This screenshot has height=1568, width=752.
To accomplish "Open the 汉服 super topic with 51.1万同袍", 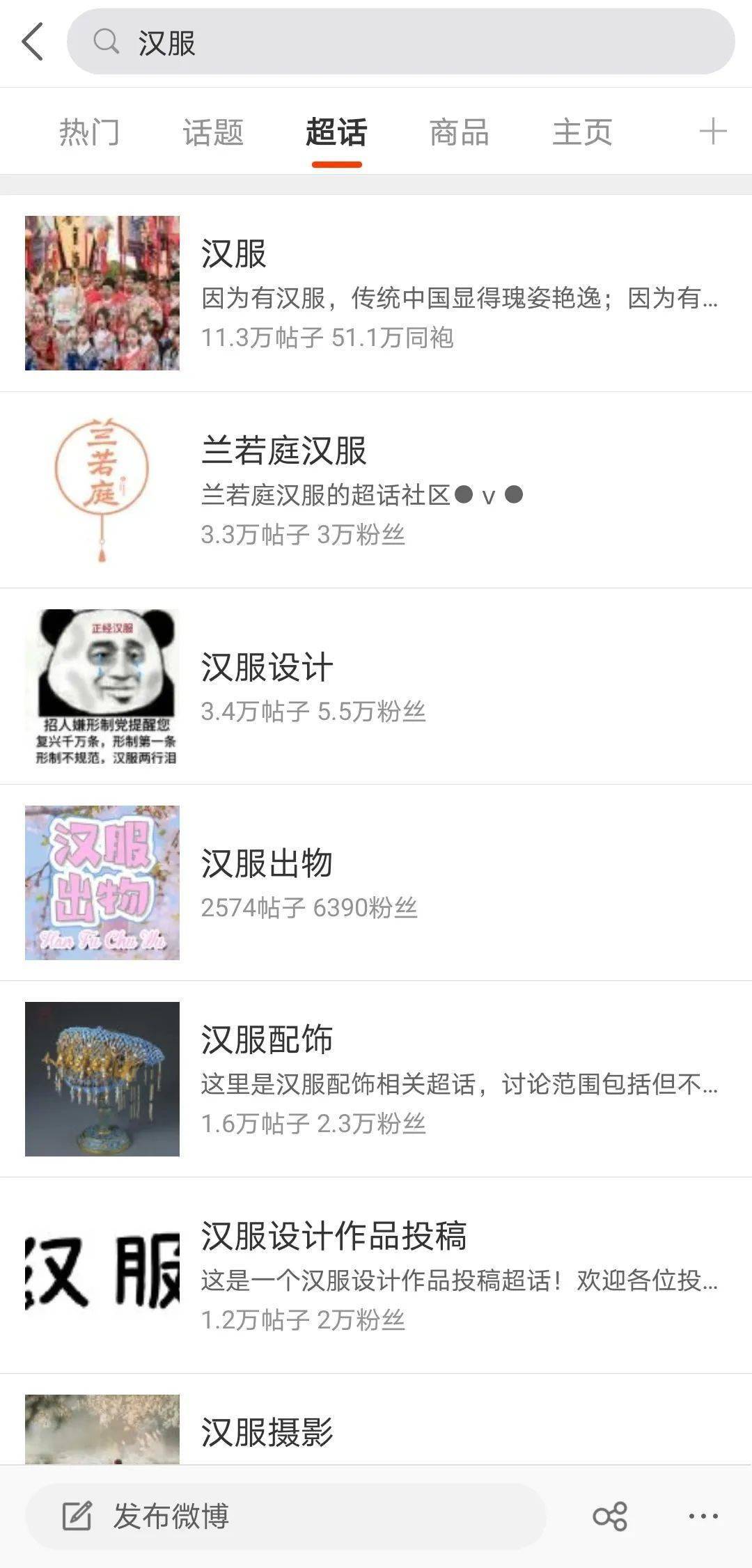I will pos(376,293).
